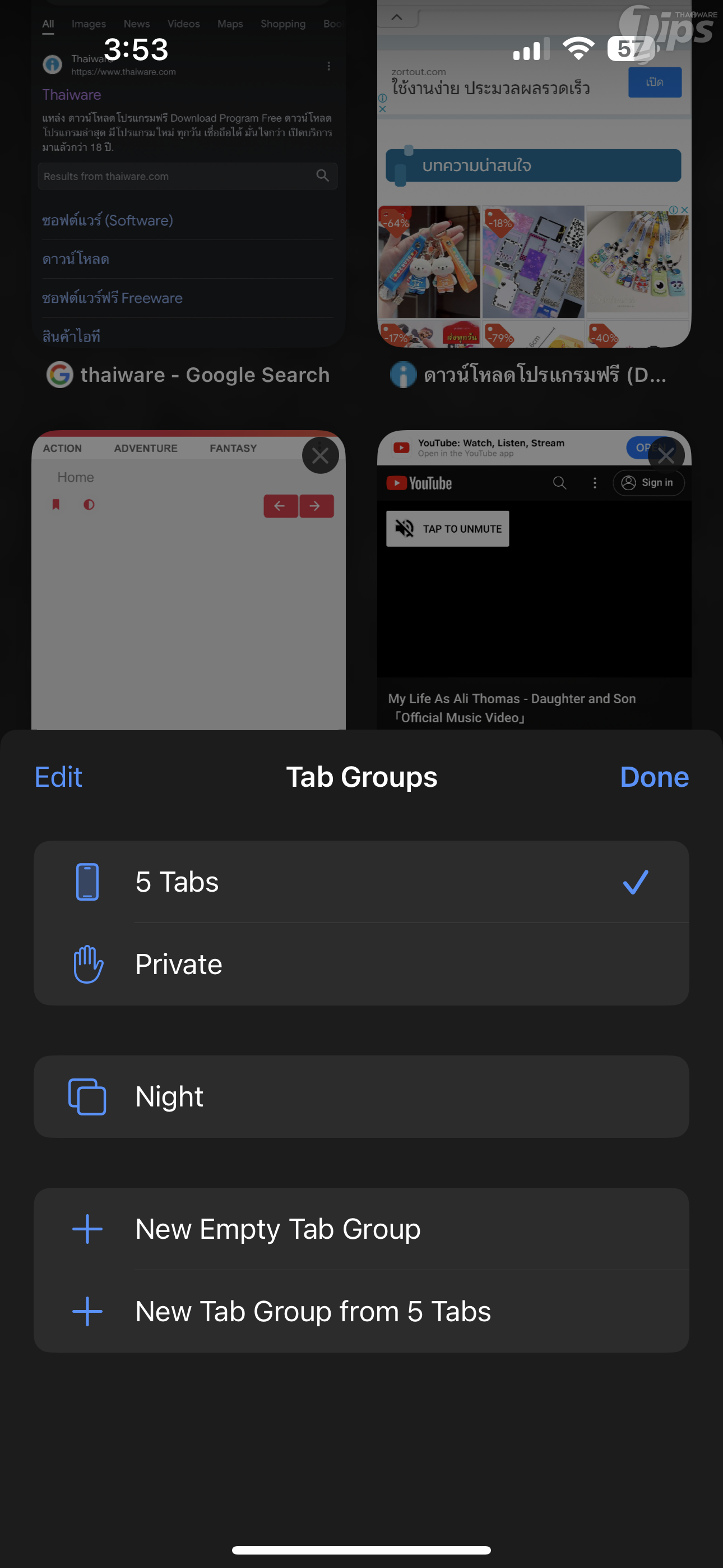Open the Night tab group
The width and height of the screenshot is (723, 1568).
(x=360, y=1097)
